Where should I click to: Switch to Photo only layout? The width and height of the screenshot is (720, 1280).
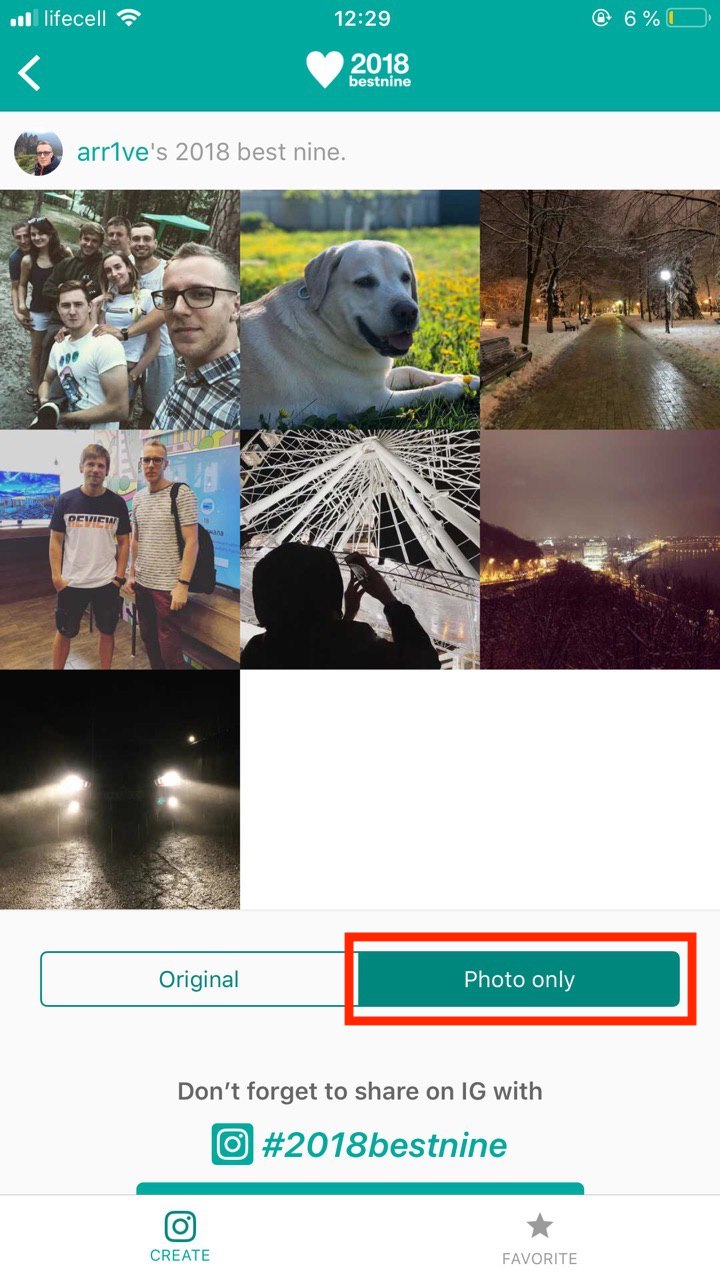pyautogui.click(x=519, y=979)
